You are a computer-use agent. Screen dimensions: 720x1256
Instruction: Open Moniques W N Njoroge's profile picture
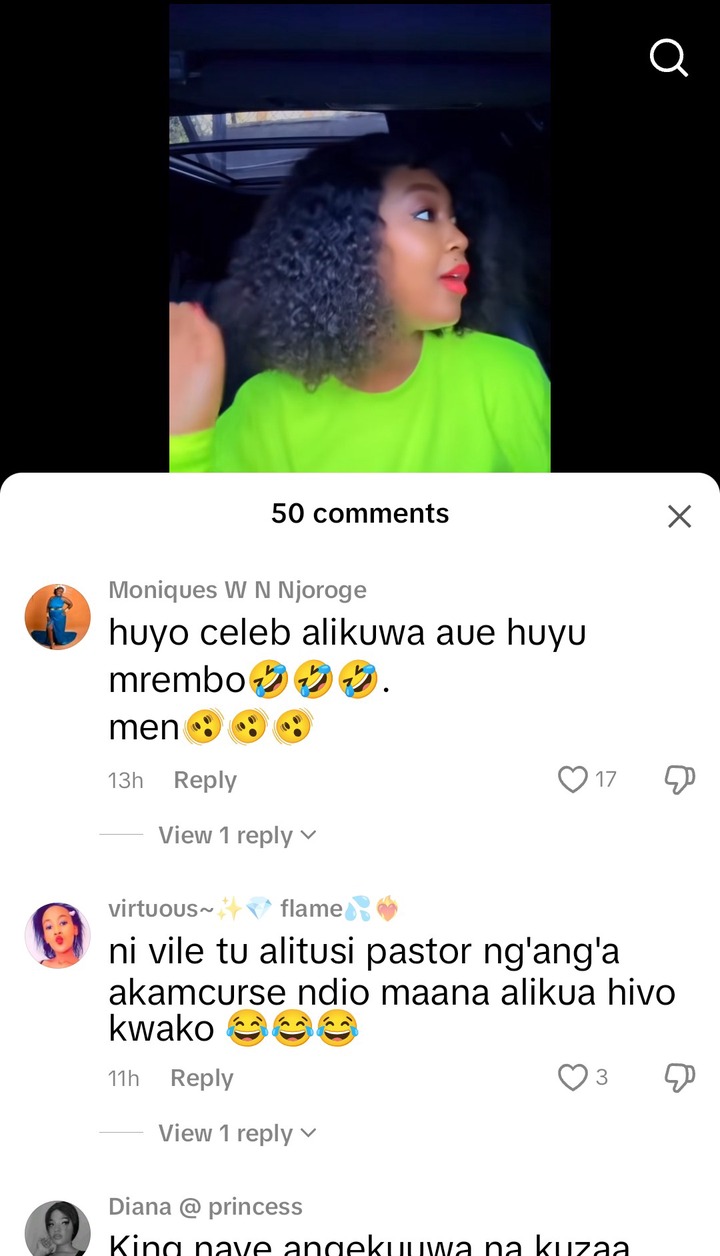tap(57, 617)
